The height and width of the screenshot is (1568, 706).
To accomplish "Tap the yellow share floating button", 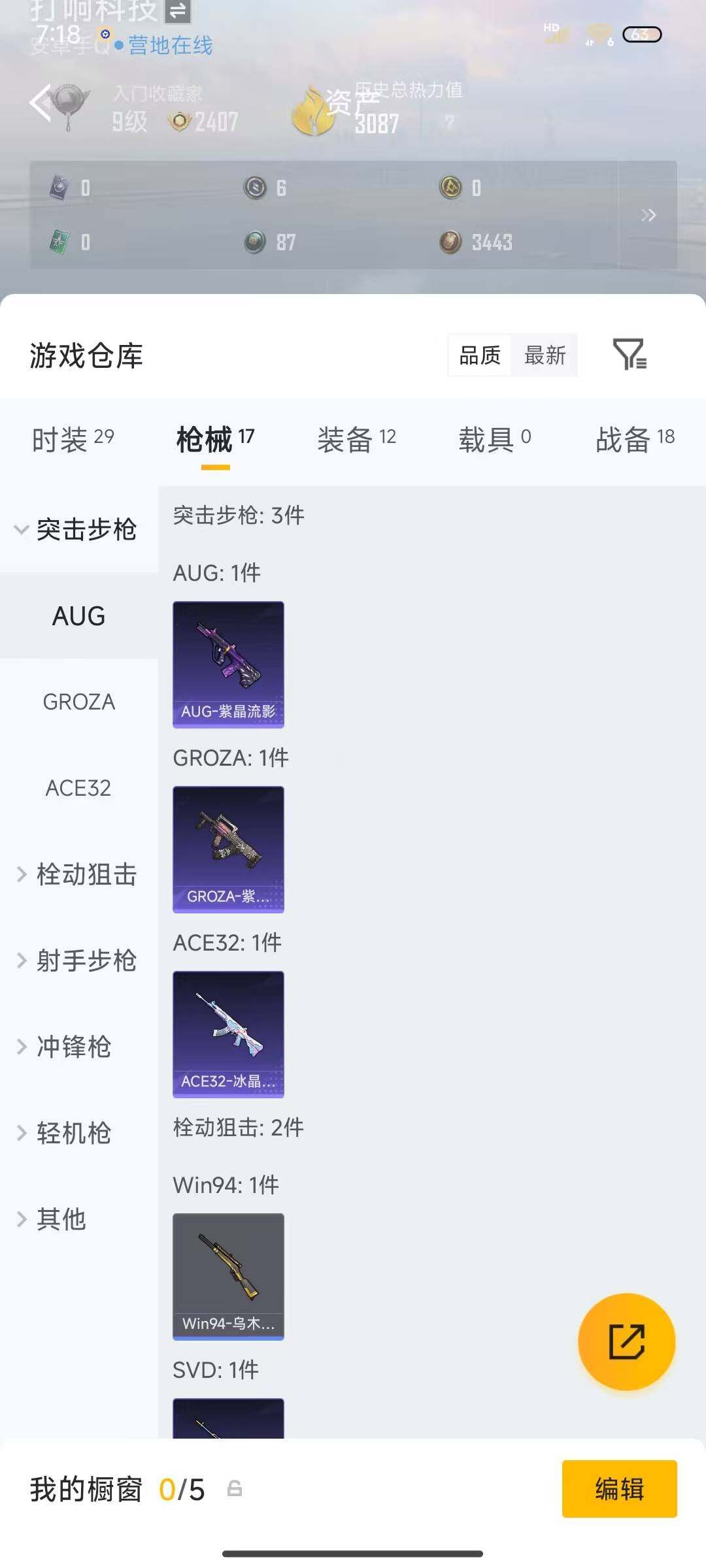I will (x=626, y=1341).
